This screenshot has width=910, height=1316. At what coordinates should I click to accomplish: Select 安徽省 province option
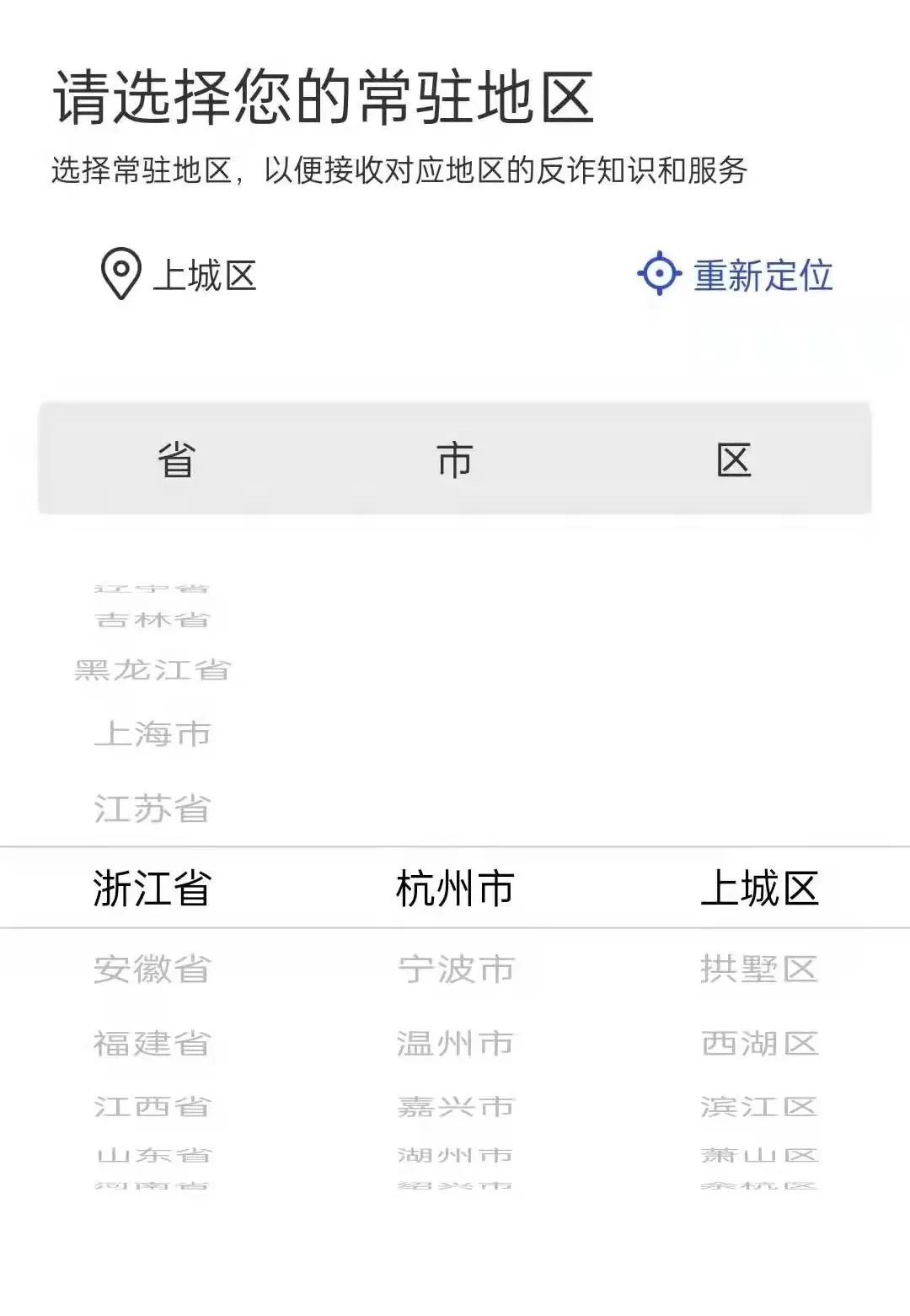152,970
